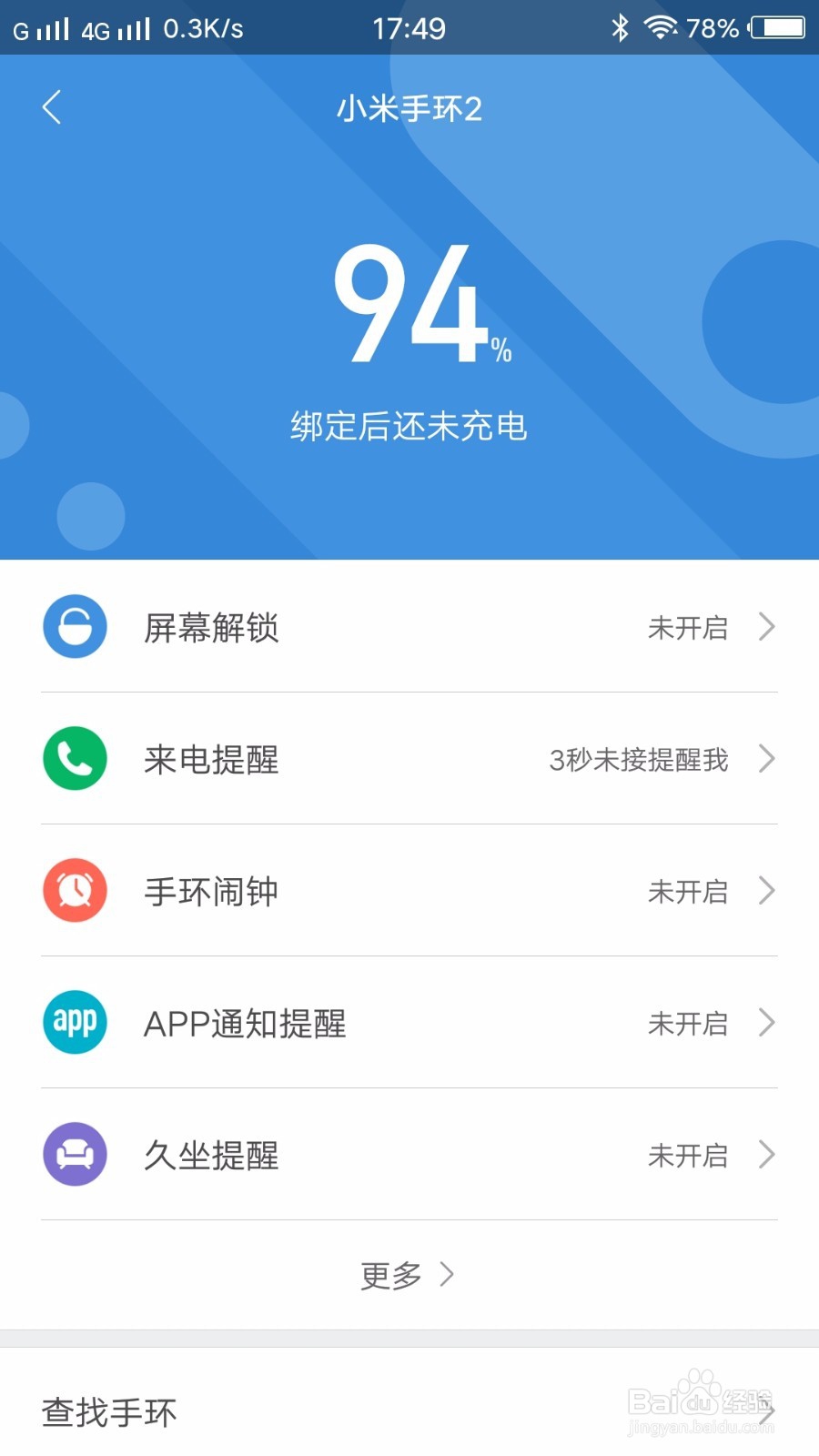Image resolution: width=819 pixels, height=1456 pixels.
Task: Open incoming call alert settings via its chevron
Action: click(x=769, y=758)
